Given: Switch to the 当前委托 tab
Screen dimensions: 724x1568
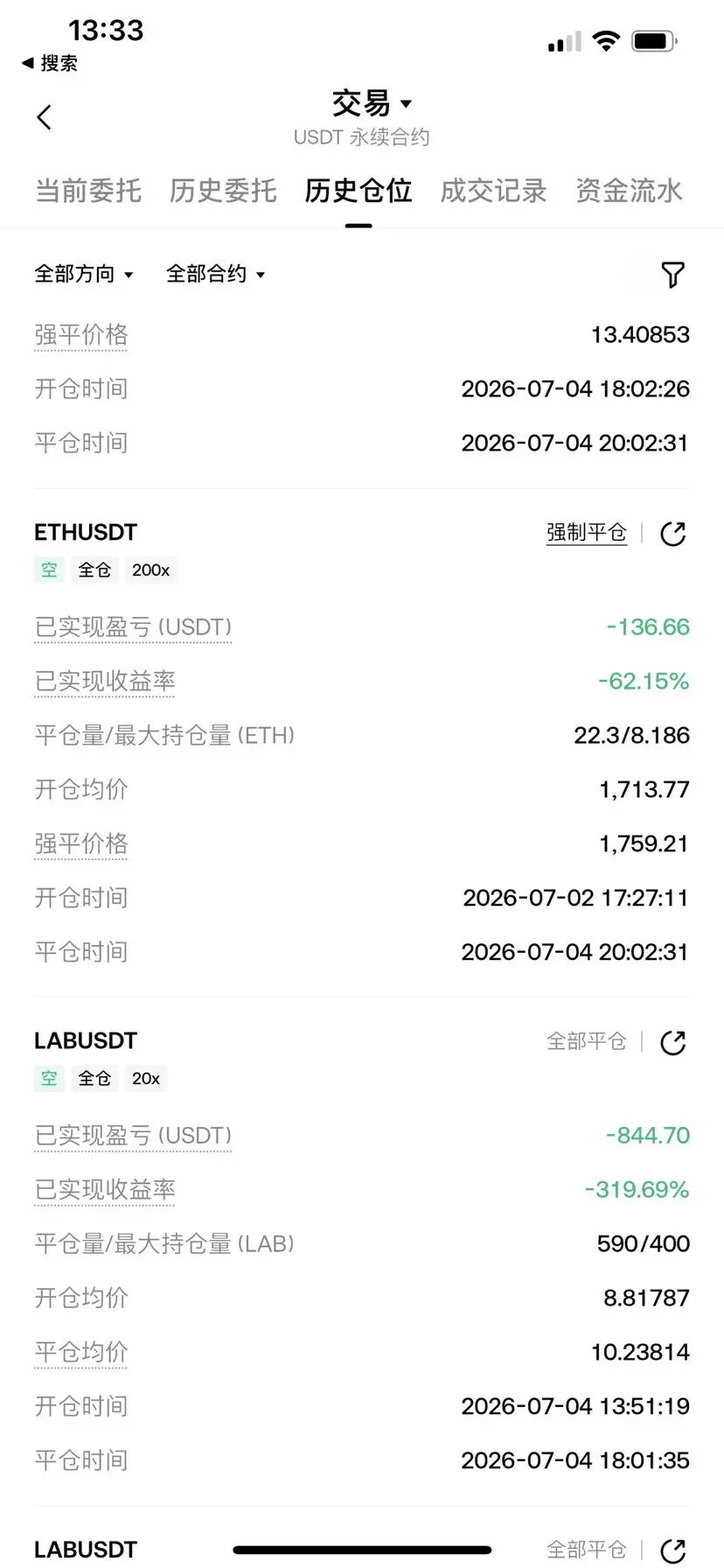Looking at the screenshot, I should 88,190.
